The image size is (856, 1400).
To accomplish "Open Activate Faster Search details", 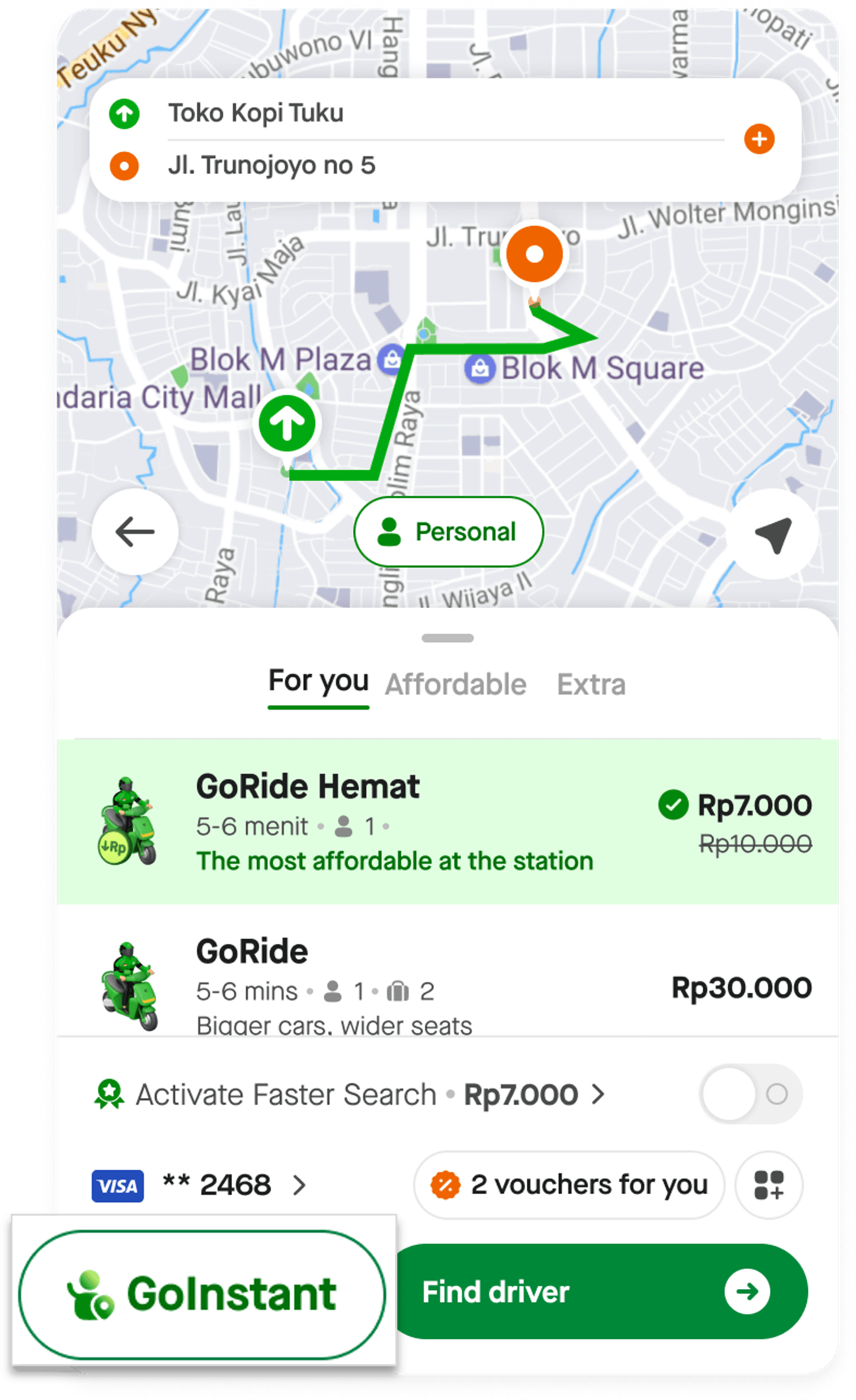I will point(369,1095).
